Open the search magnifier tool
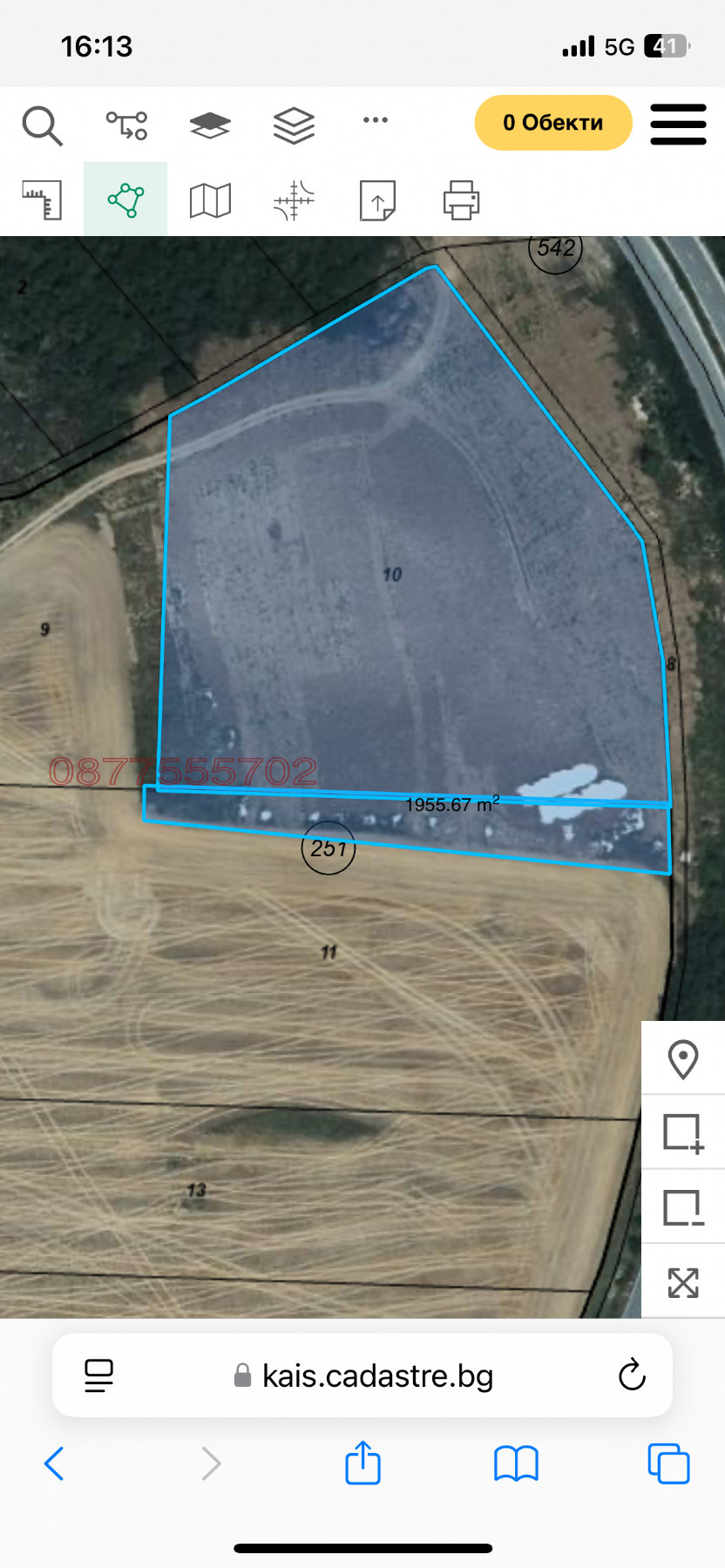This screenshot has width=725, height=1568. [42, 125]
